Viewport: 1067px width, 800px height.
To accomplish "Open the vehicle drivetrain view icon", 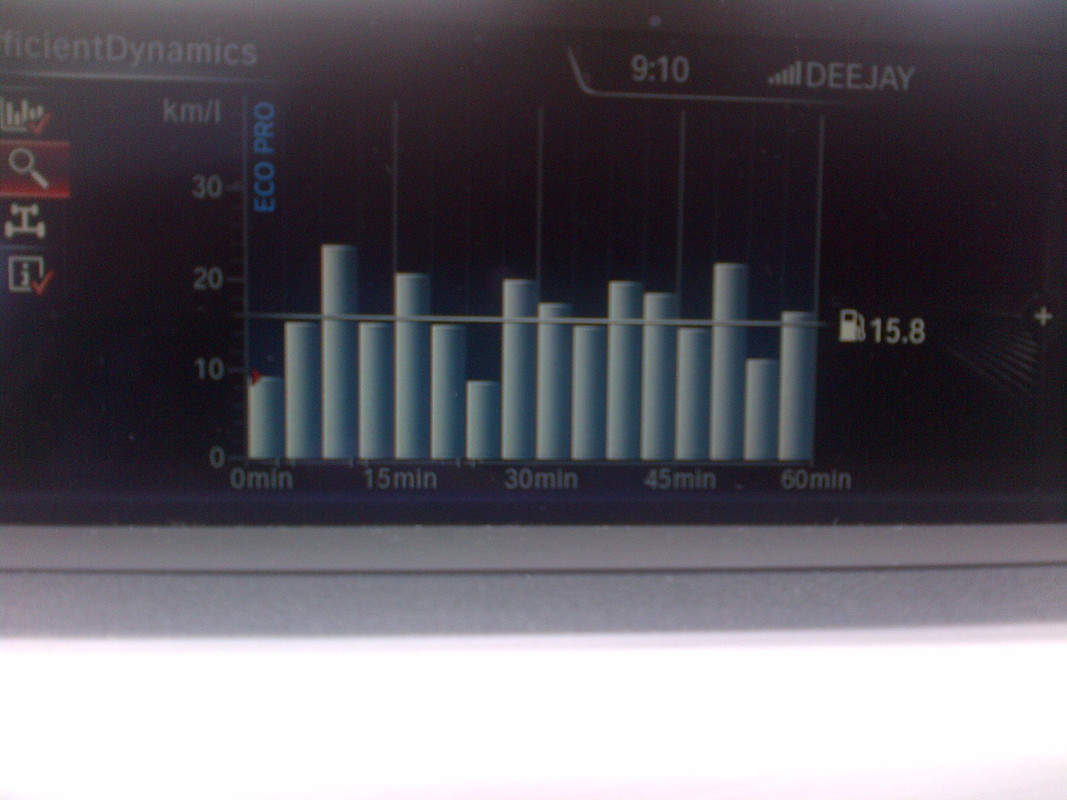I will click(26, 223).
